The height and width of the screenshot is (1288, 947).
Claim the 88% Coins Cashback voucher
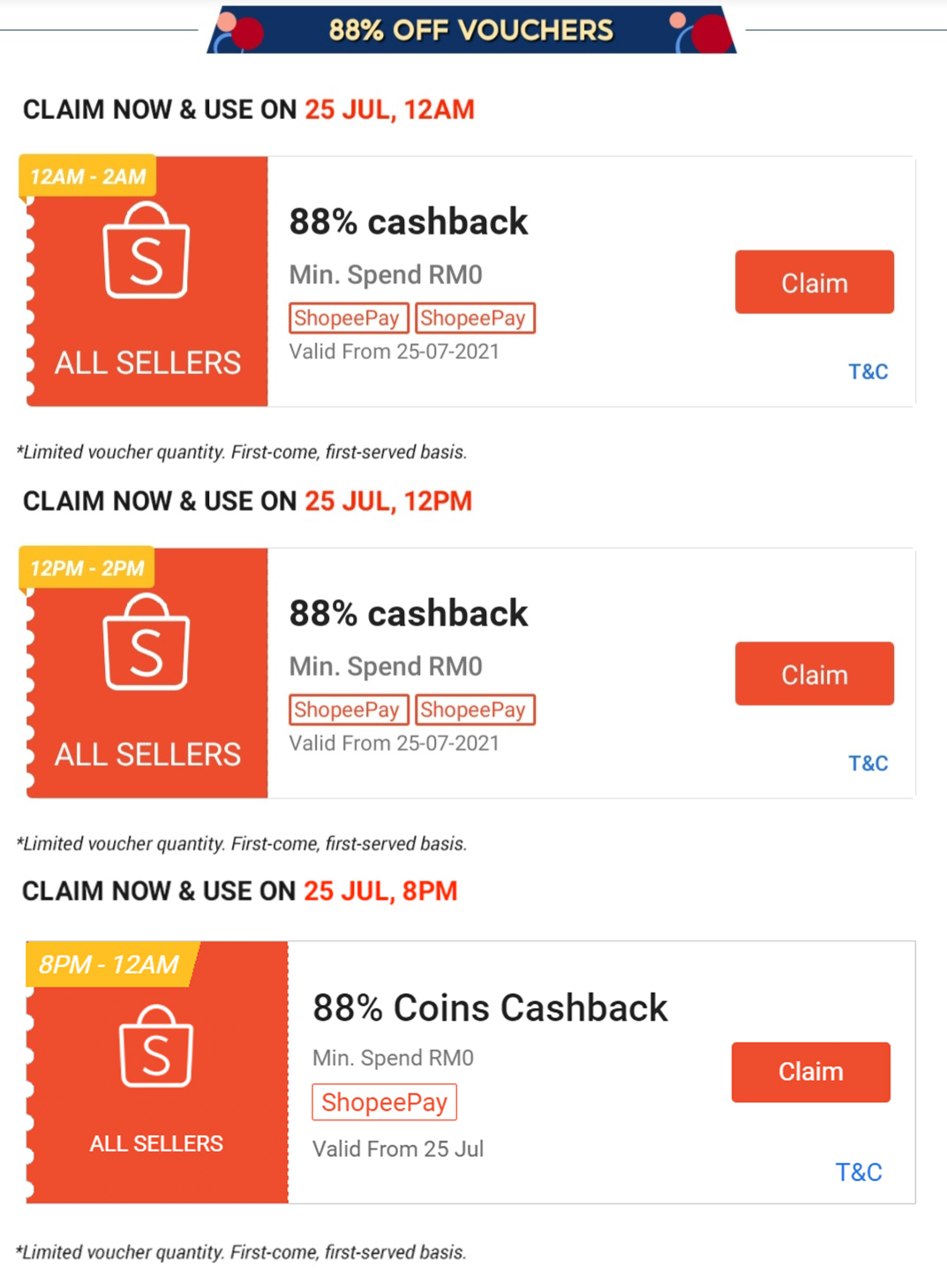810,1072
